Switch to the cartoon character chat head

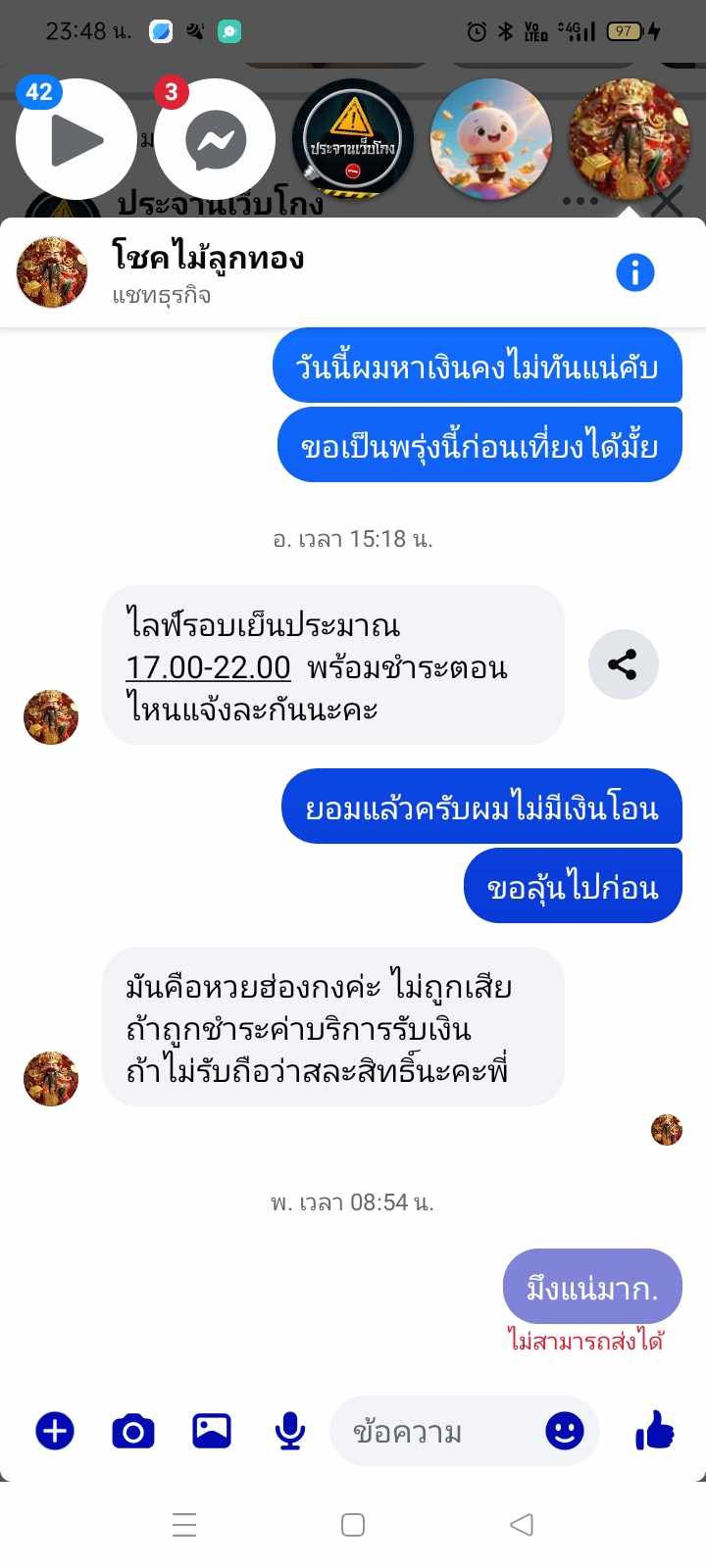[490, 139]
